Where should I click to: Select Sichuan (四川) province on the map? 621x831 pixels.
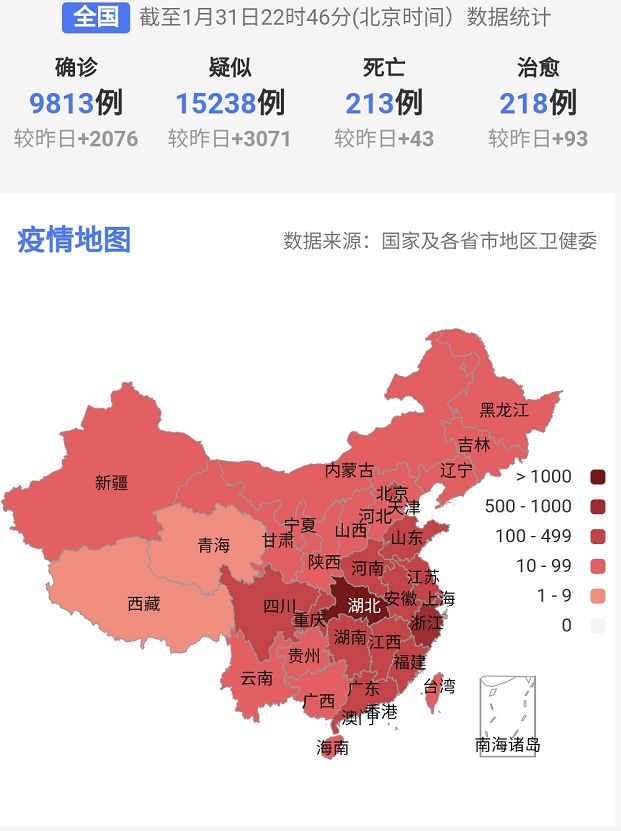(278, 605)
